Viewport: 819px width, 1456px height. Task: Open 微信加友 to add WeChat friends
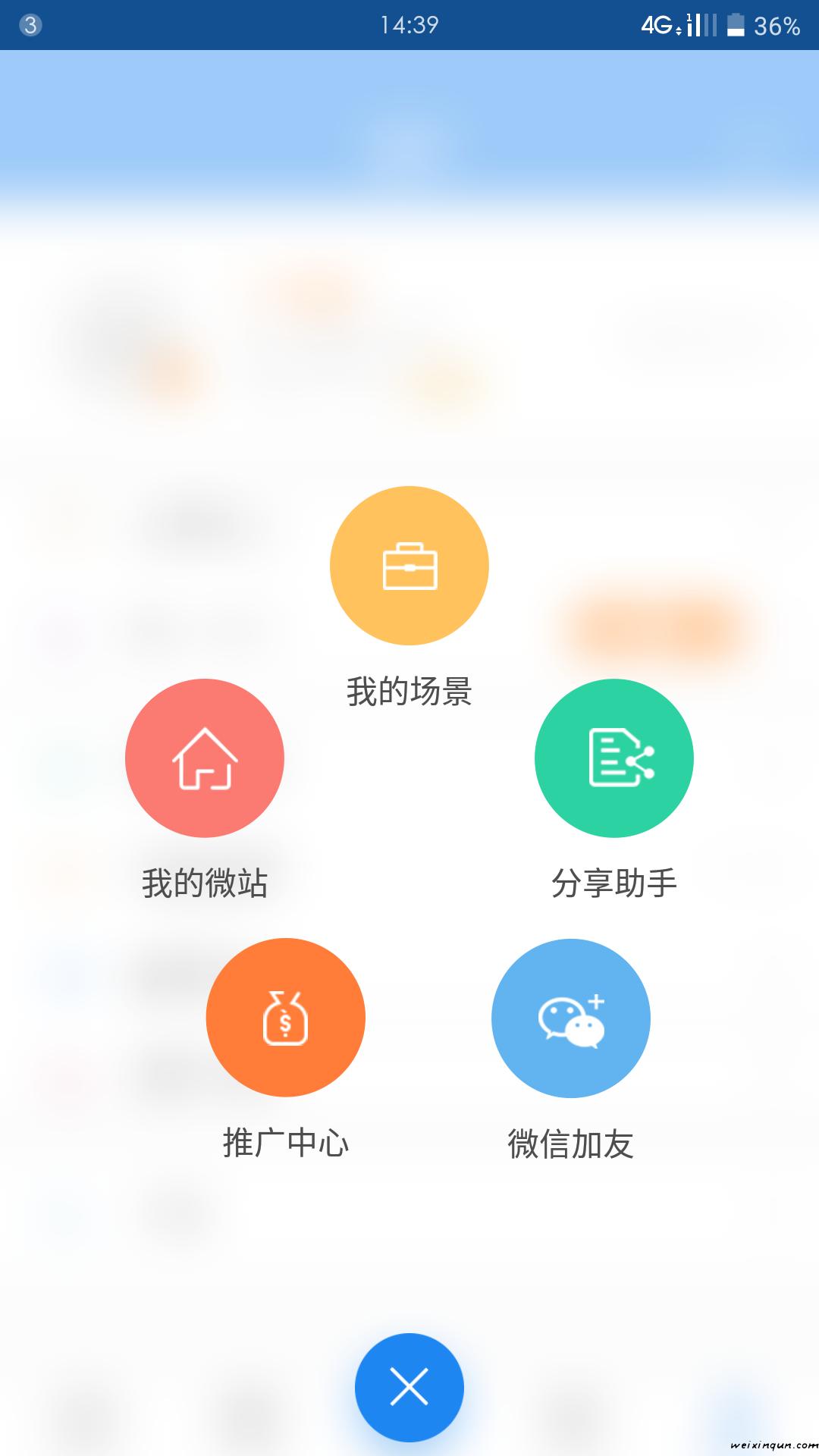coord(571,1018)
